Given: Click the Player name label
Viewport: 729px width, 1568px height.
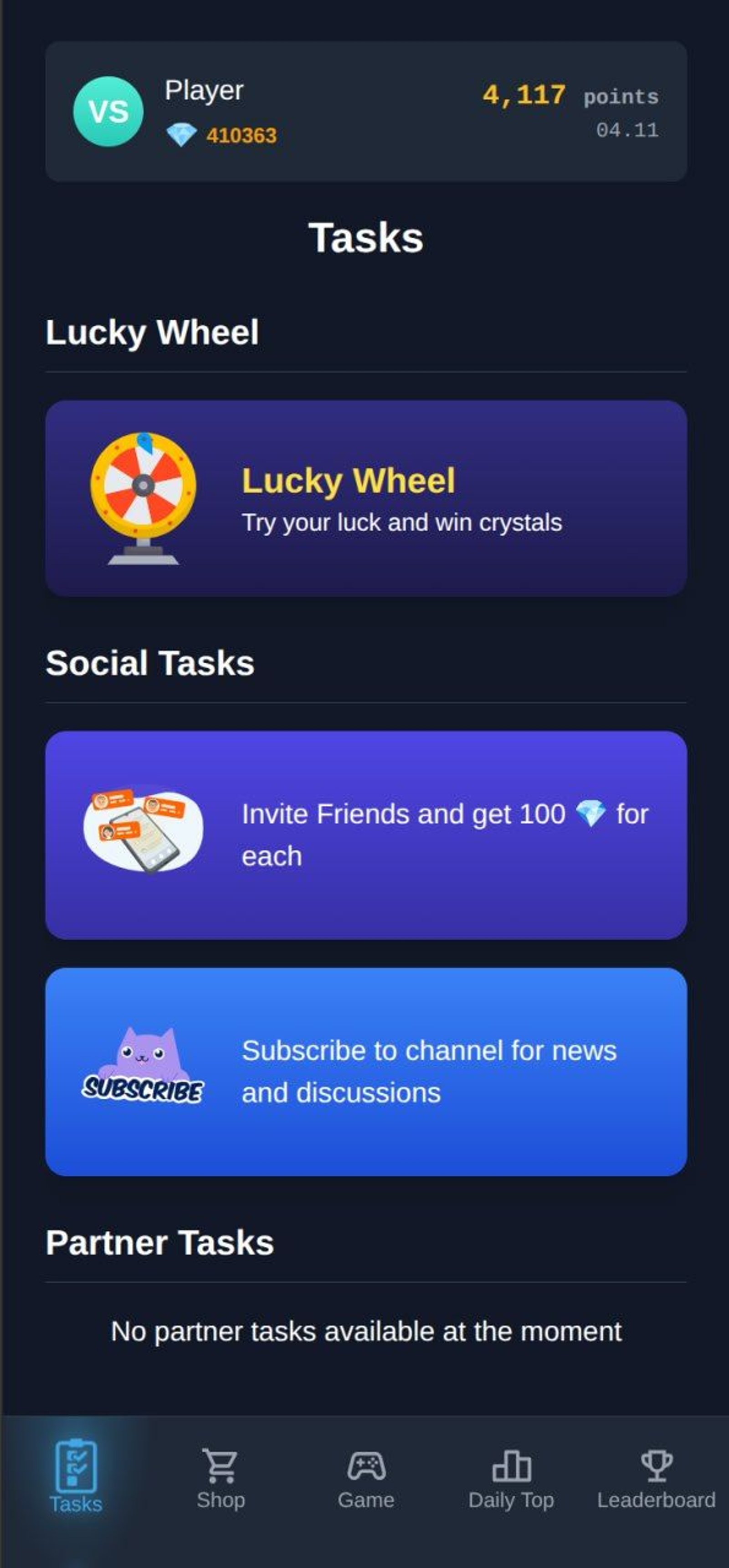Looking at the screenshot, I should click(x=203, y=91).
